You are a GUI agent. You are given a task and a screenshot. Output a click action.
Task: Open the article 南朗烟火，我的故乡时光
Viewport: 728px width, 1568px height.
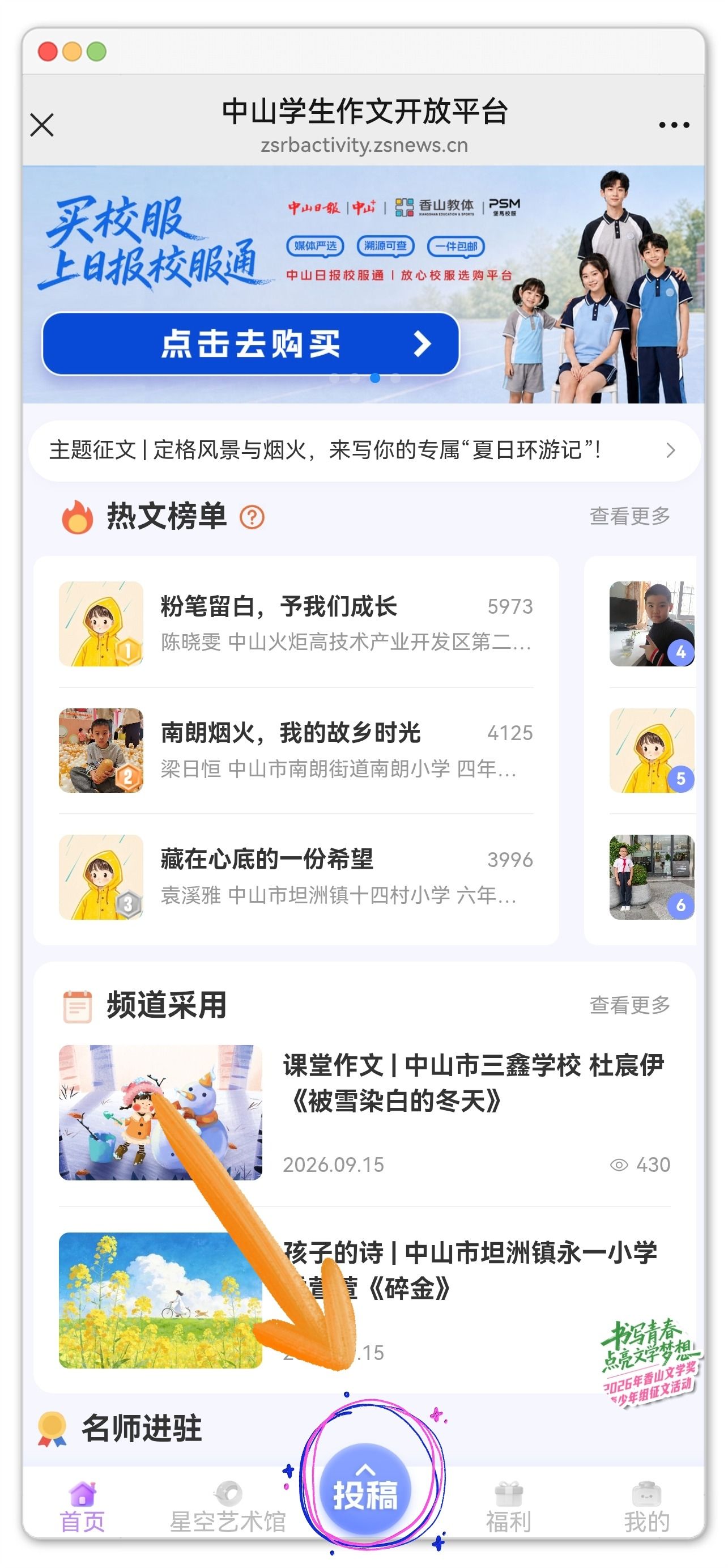click(296, 750)
